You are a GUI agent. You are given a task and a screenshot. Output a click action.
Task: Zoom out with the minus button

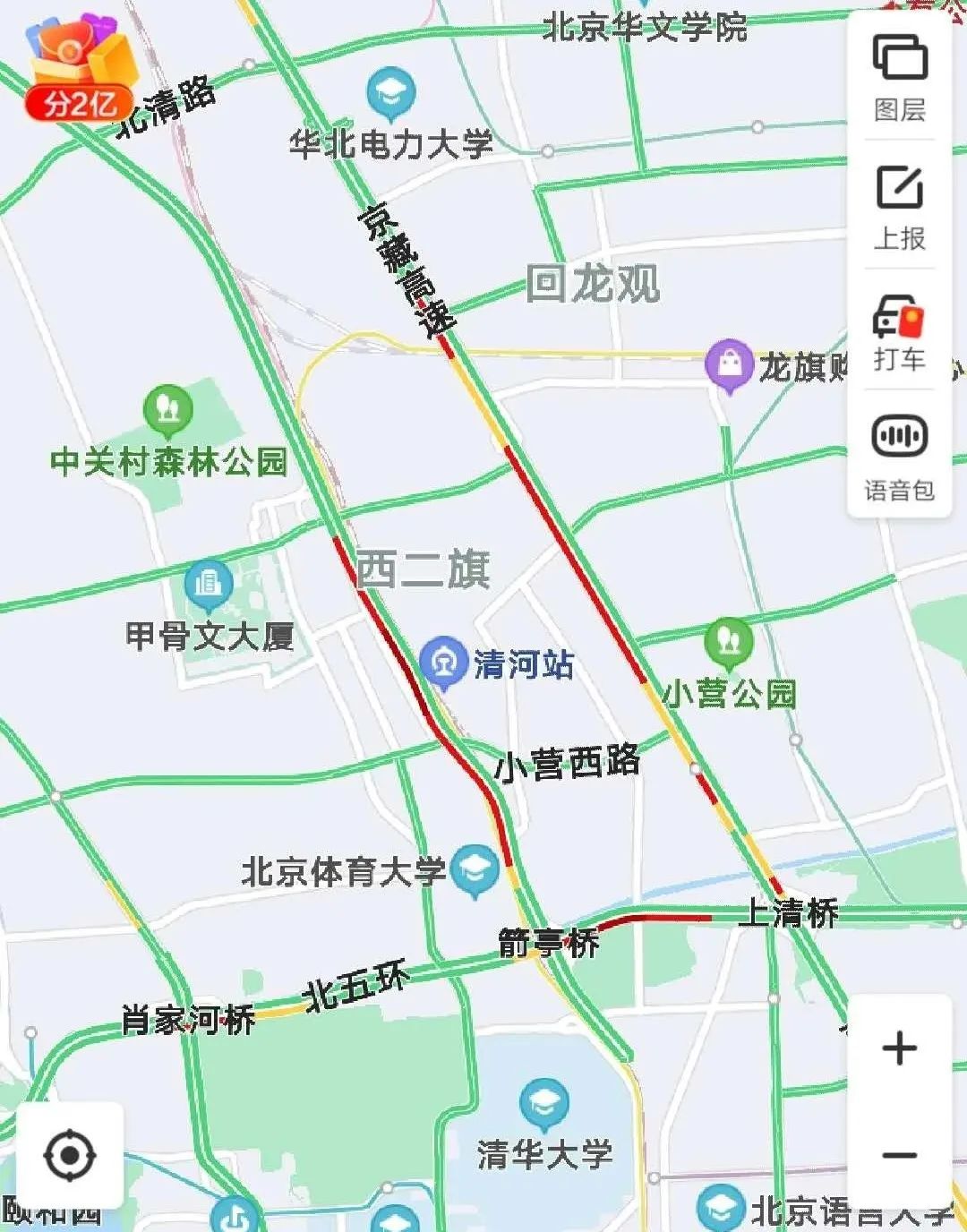[899, 1155]
